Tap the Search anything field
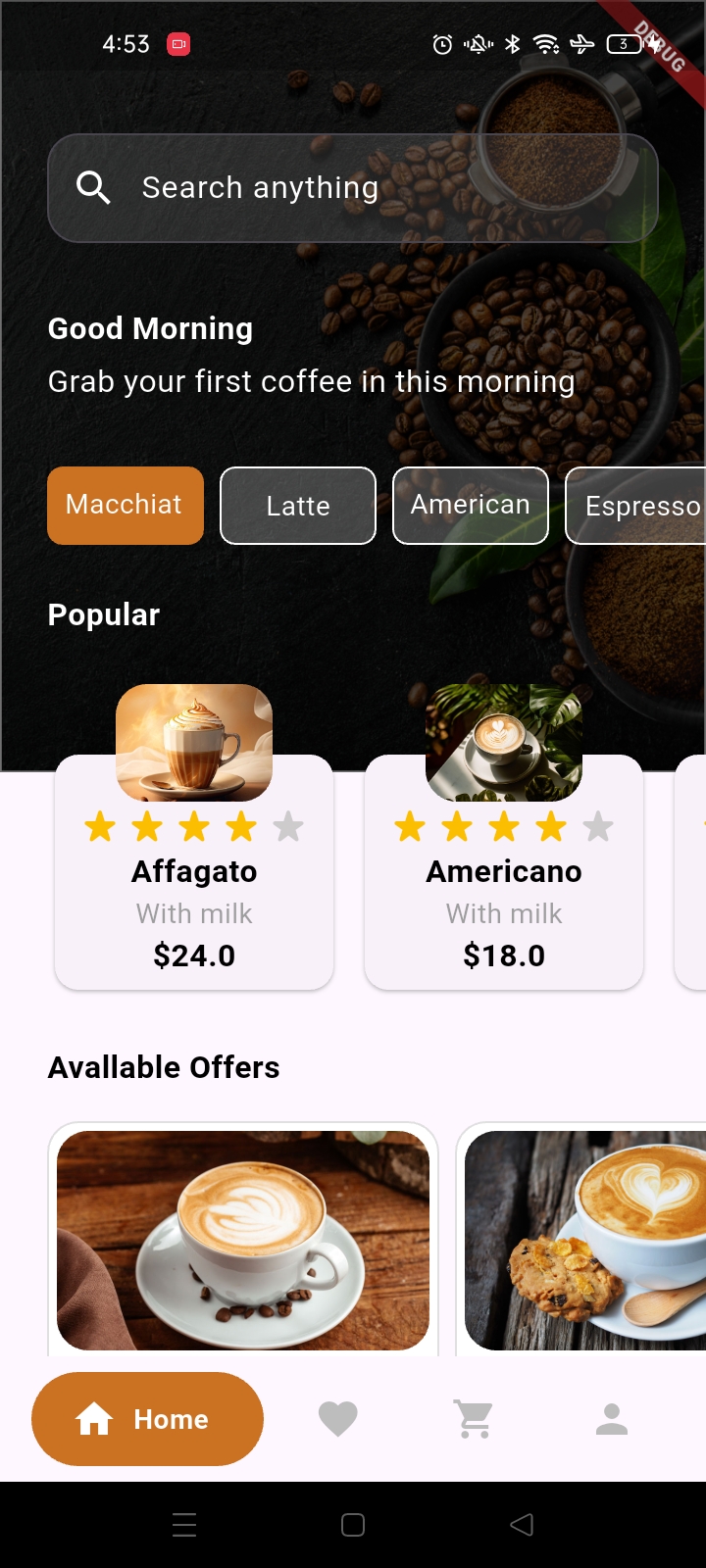Viewport: 706px width, 1568px height. coord(353,187)
